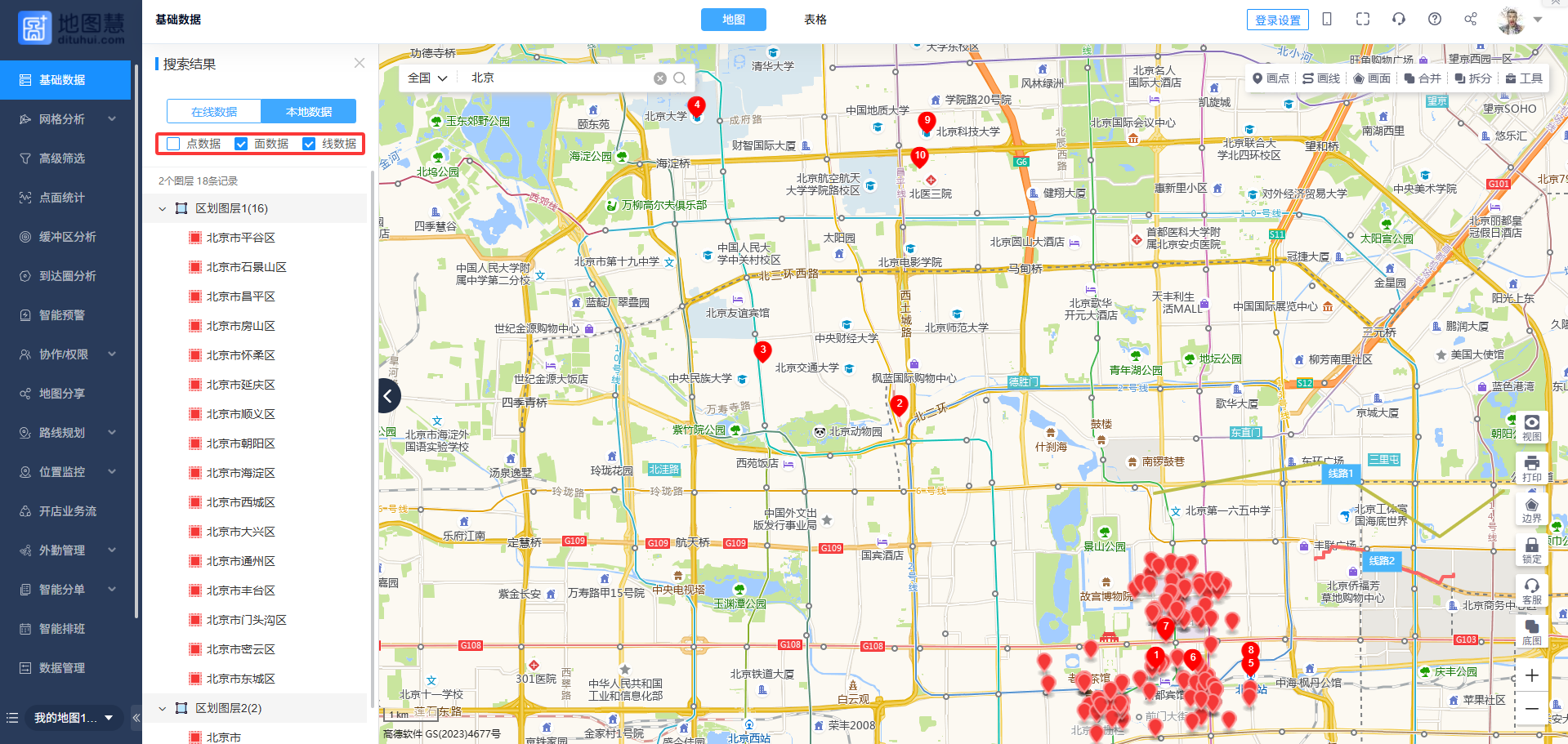Collapse the left results panel arrow
1568x744 pixels.
click(x=388, y=397)
